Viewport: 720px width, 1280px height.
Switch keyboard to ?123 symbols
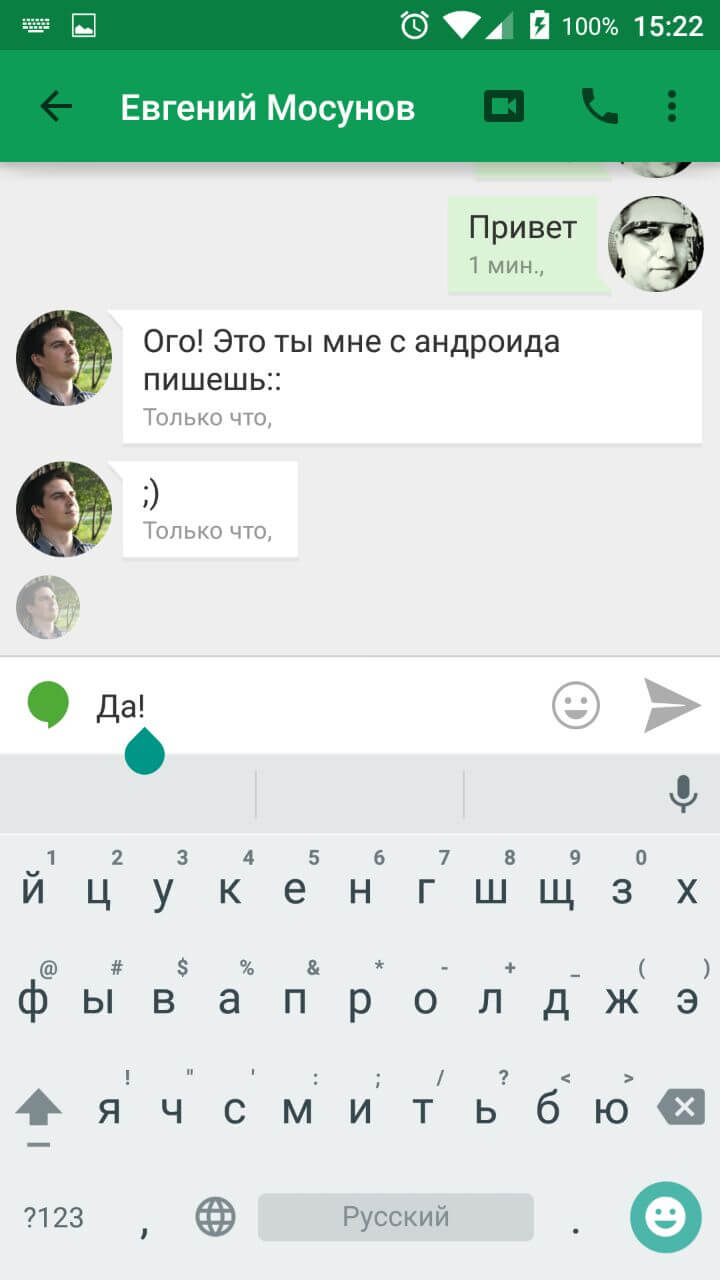tap(54, 1217)
